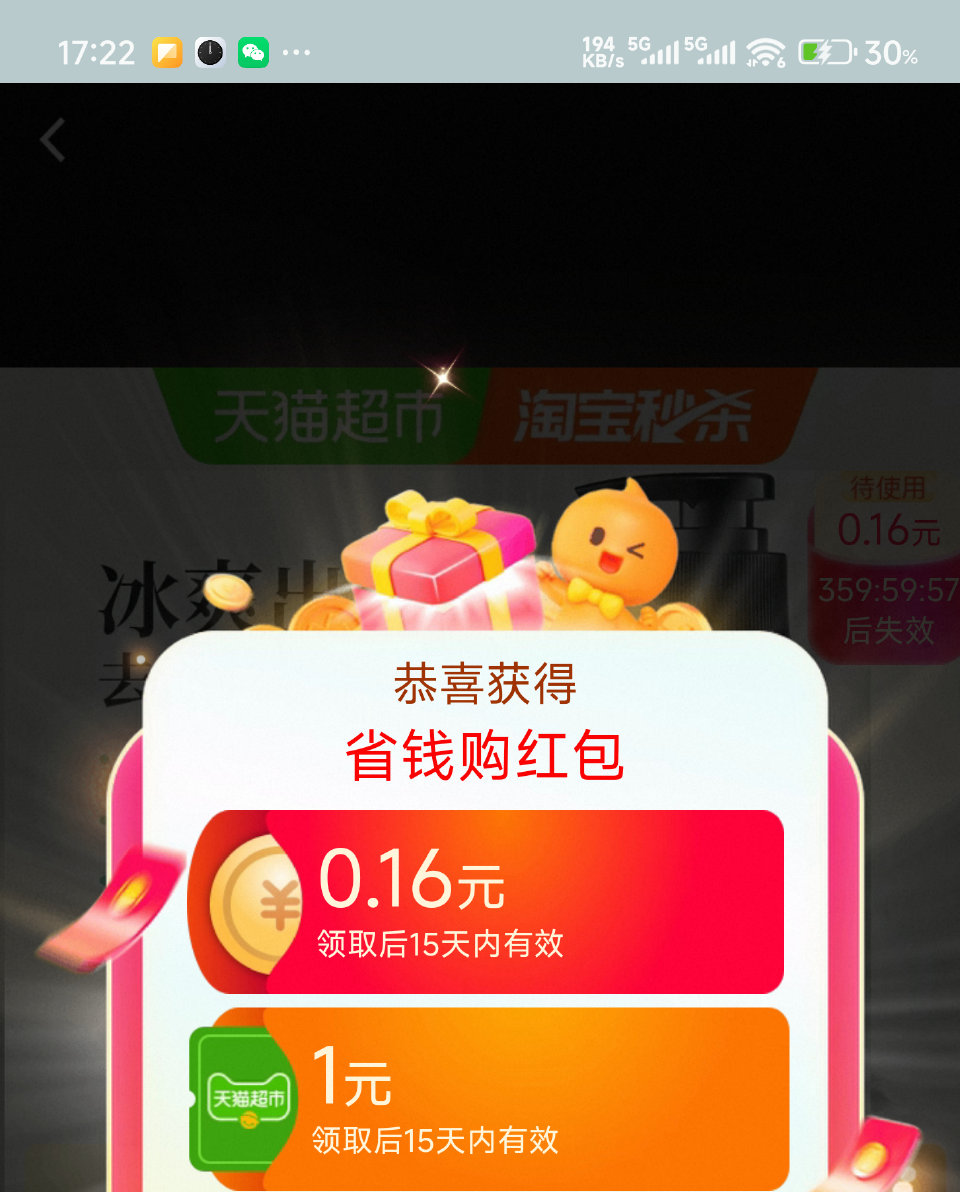Tap the 省钱购红包 dialog title
Screen dimensions: 960x1192
pyautogui.click(x=485, y=757)
